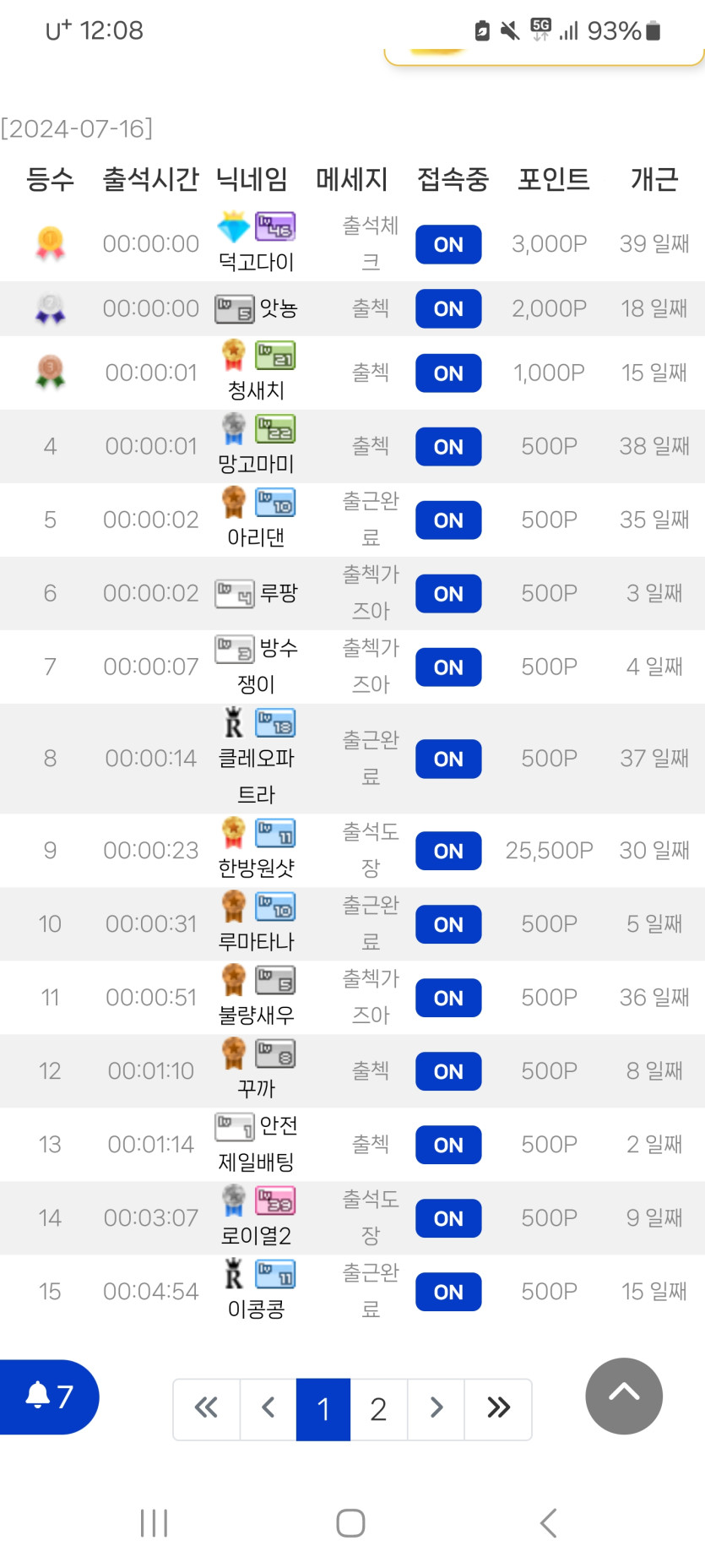The width and height of the screenshot is (705, 1568).
Task: Go to the next page
Action: pos(436,1408)
